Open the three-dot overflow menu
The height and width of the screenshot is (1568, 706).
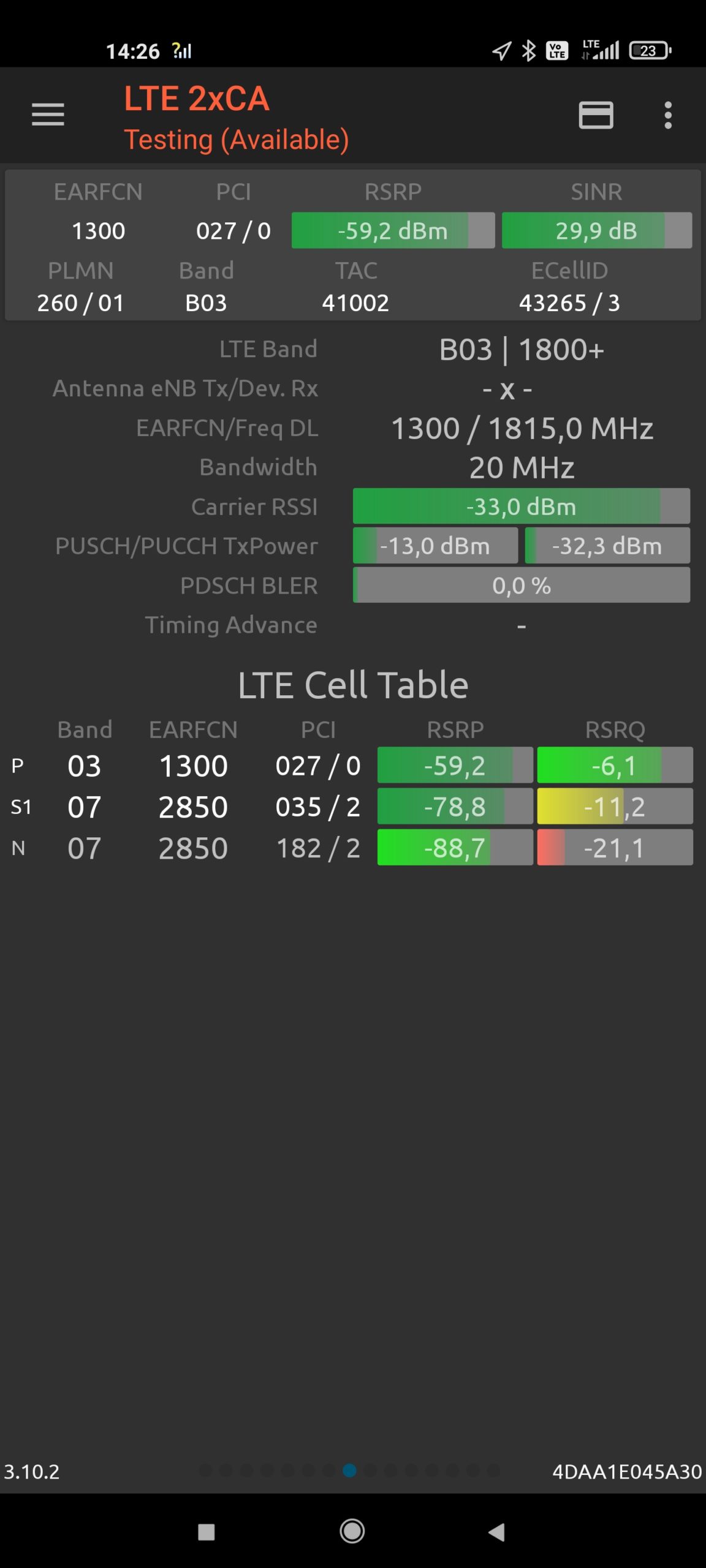point(668,115)
